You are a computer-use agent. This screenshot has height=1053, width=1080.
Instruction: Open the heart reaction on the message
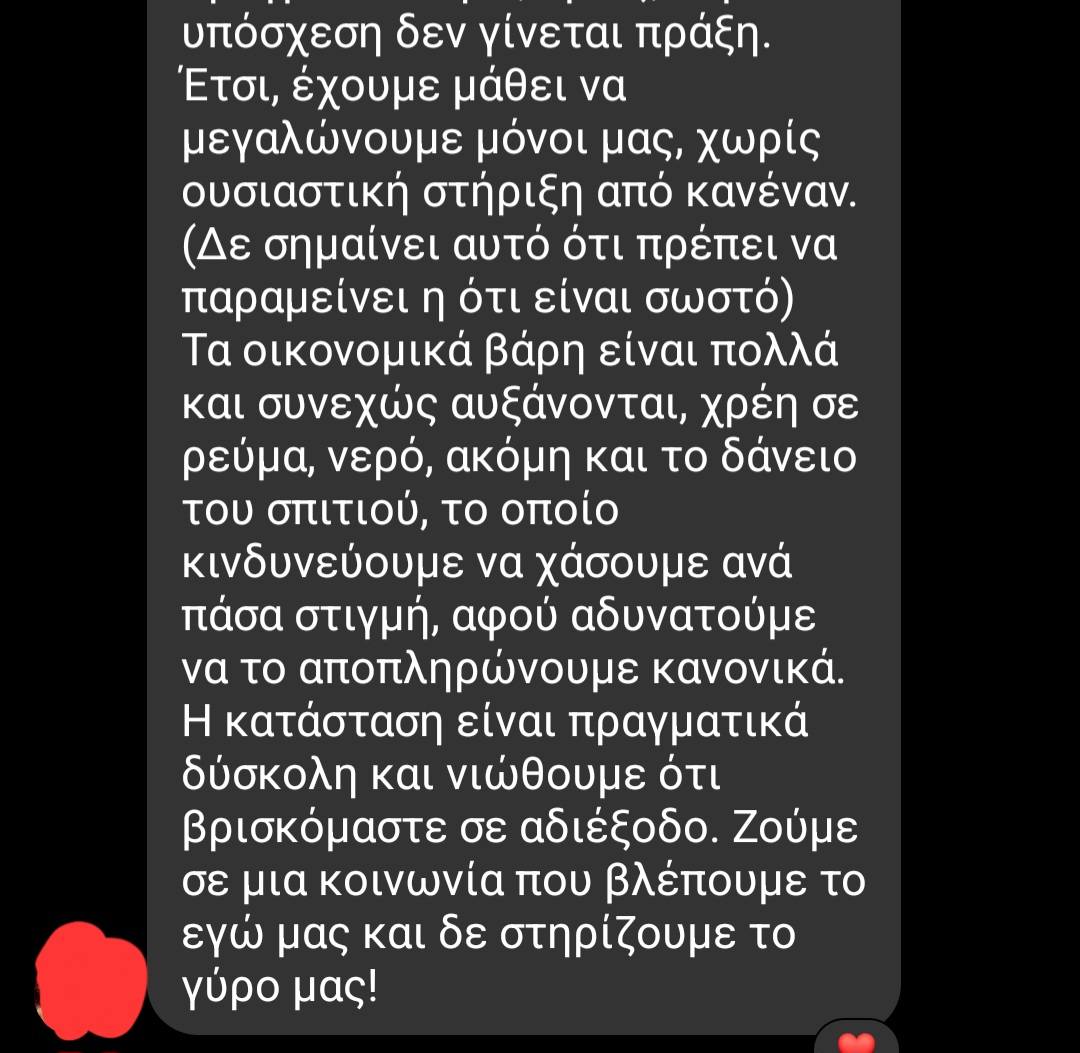(x=856, y=1042)
